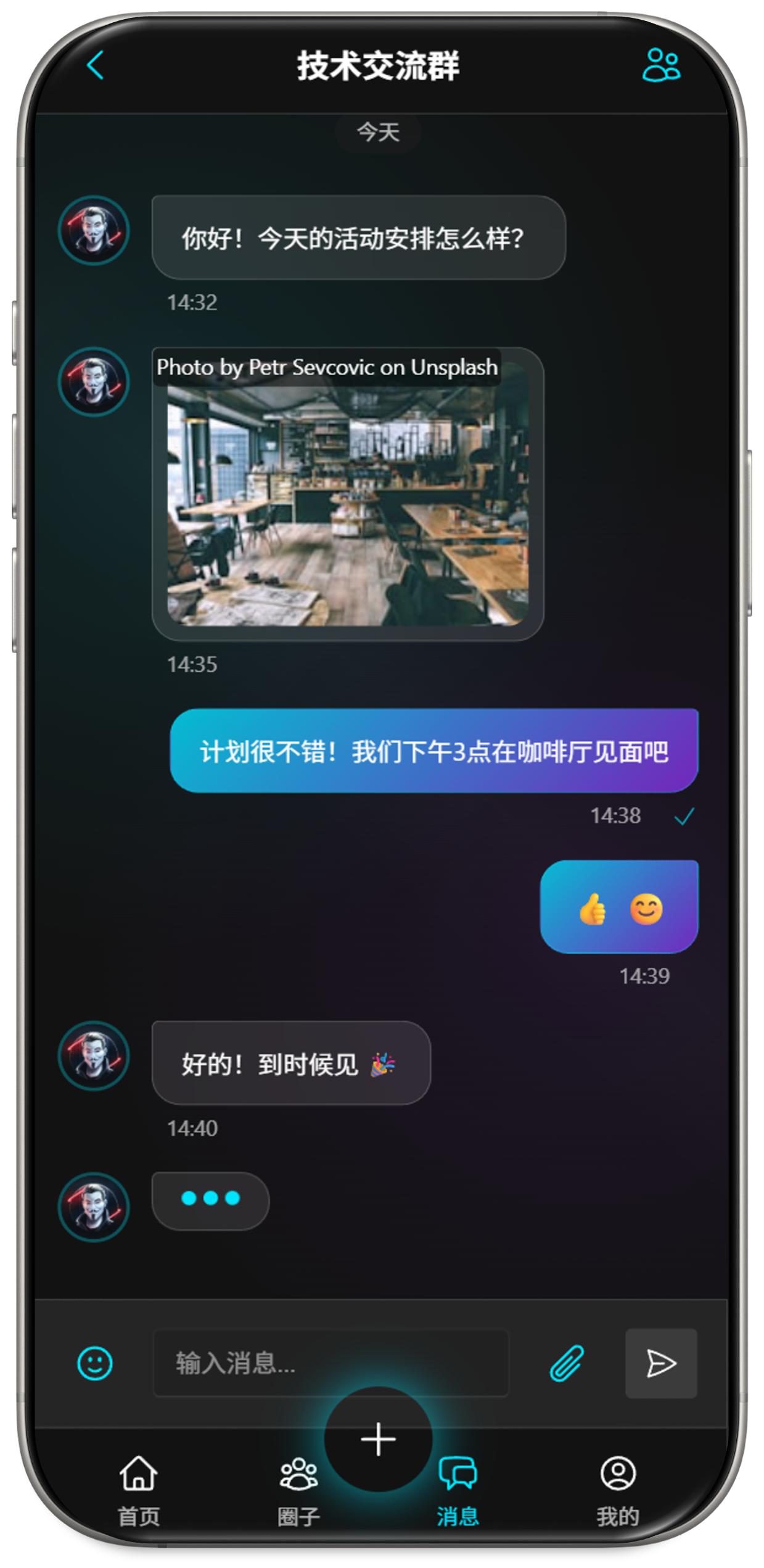The height and width of the screenshot is (1568, 764).
Task: Attach a file with the paperclip
Action: point(566,1363)
